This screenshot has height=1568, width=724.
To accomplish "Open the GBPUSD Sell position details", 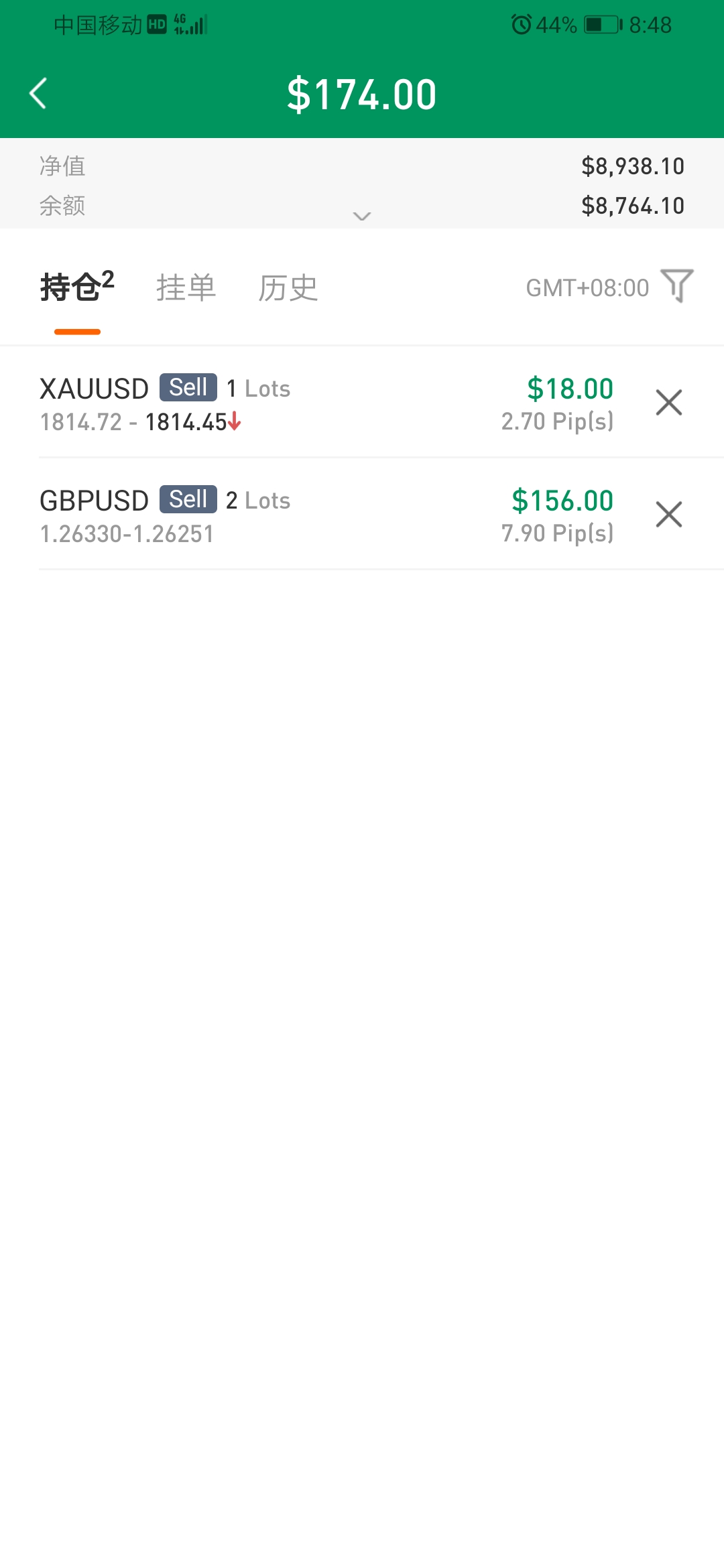I will (x=326, y=515).
